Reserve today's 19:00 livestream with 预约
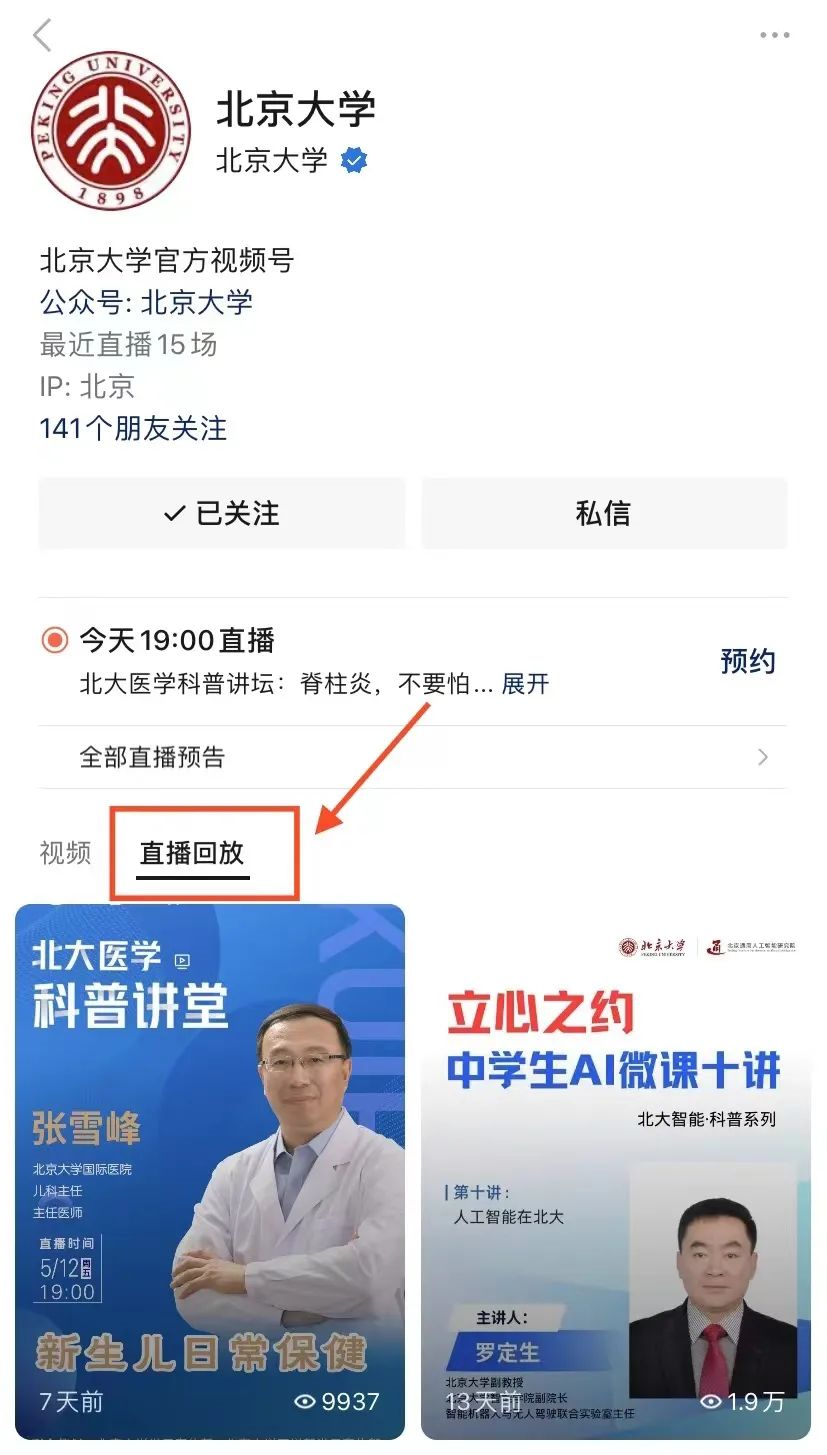 747,661
